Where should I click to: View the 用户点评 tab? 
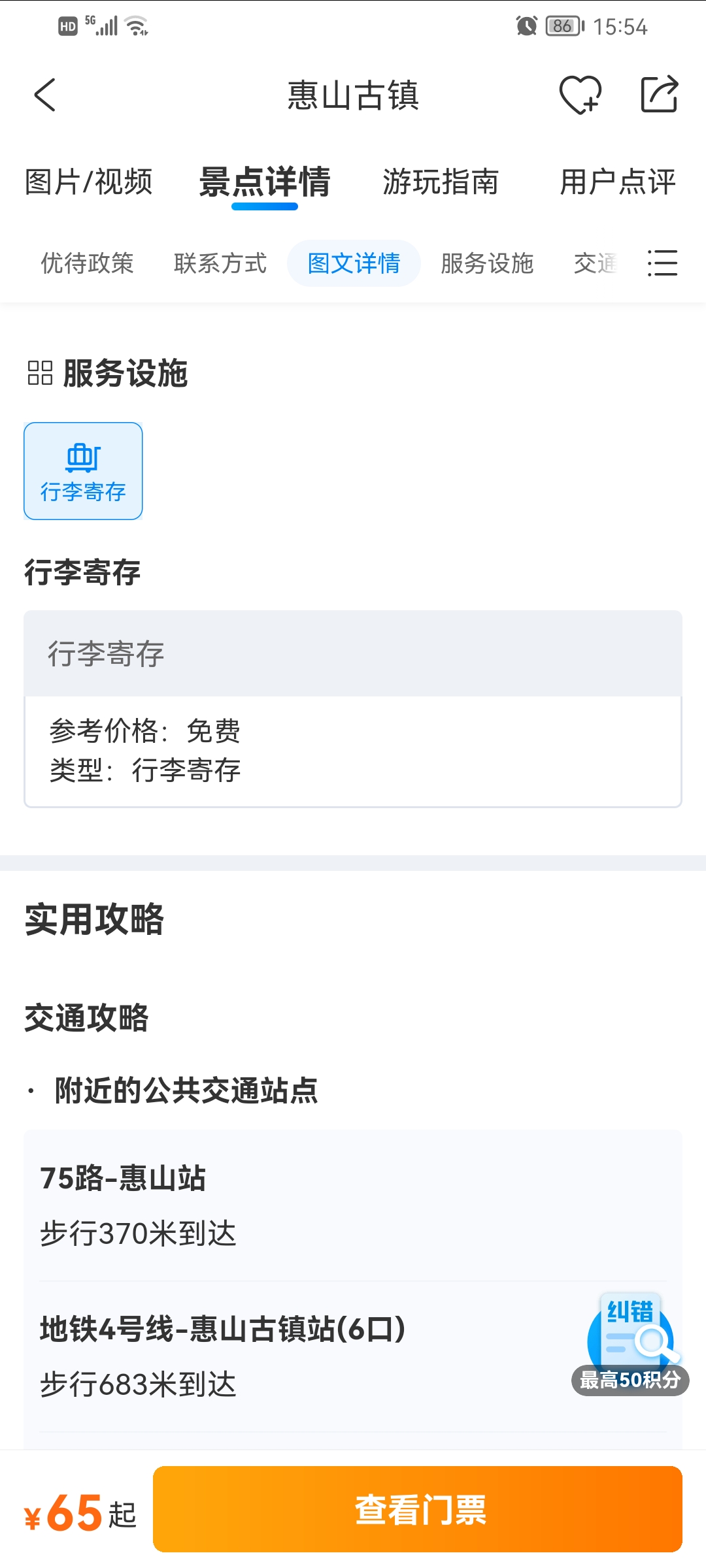(618, 182)
